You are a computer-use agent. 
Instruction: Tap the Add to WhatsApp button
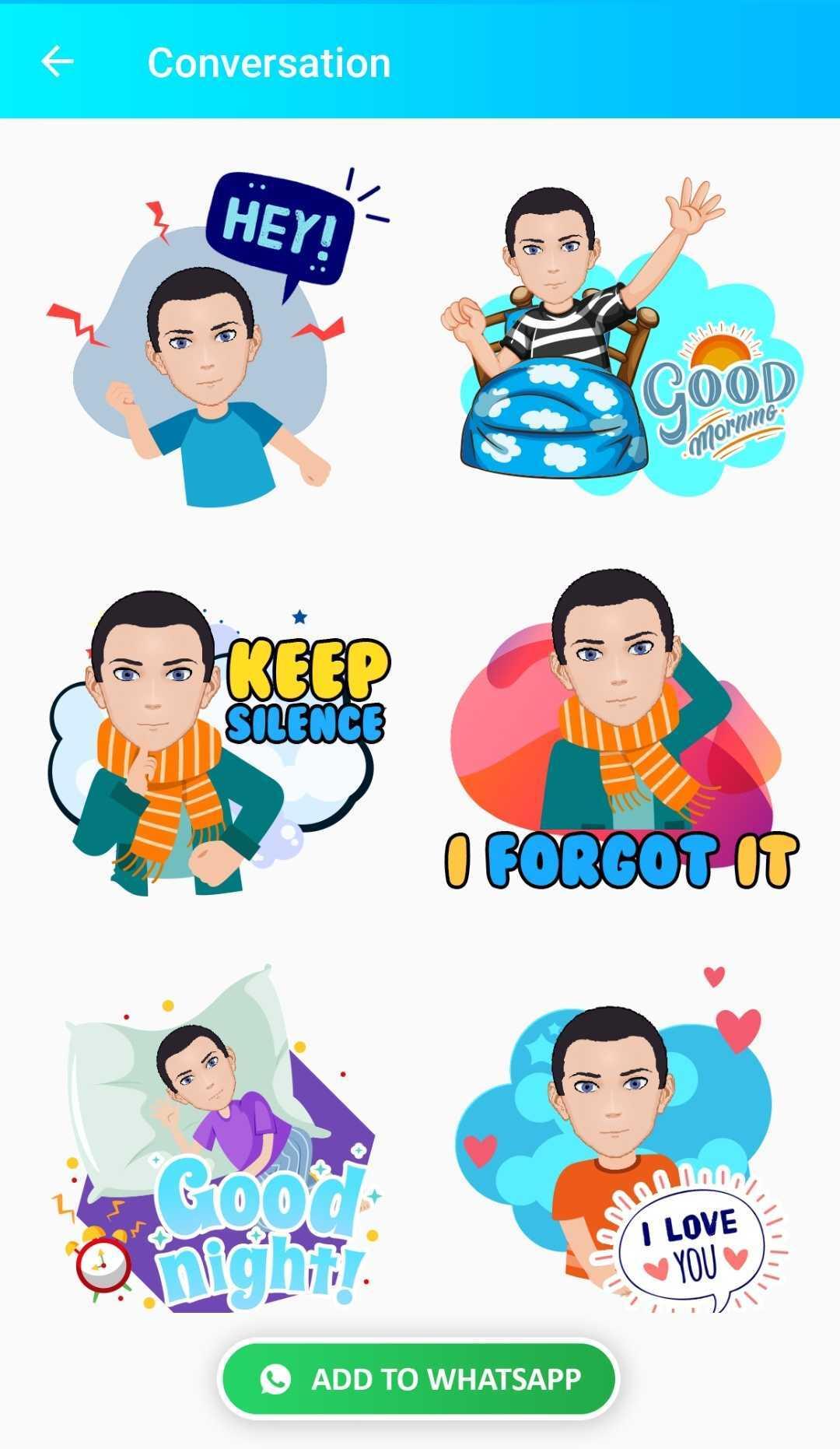(418, 1378)
